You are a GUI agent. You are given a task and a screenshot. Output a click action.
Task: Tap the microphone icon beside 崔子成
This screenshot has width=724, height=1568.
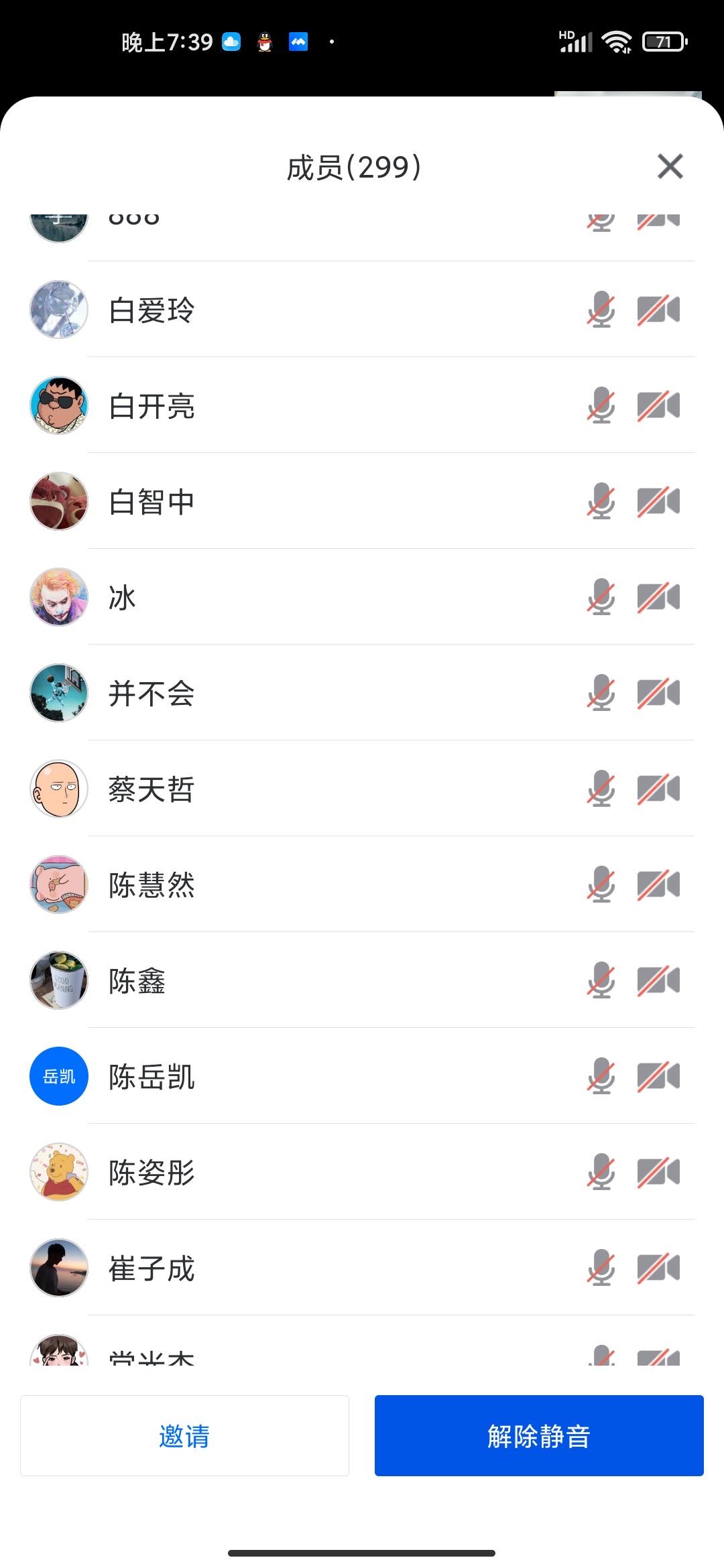[x=601, y=1268]
